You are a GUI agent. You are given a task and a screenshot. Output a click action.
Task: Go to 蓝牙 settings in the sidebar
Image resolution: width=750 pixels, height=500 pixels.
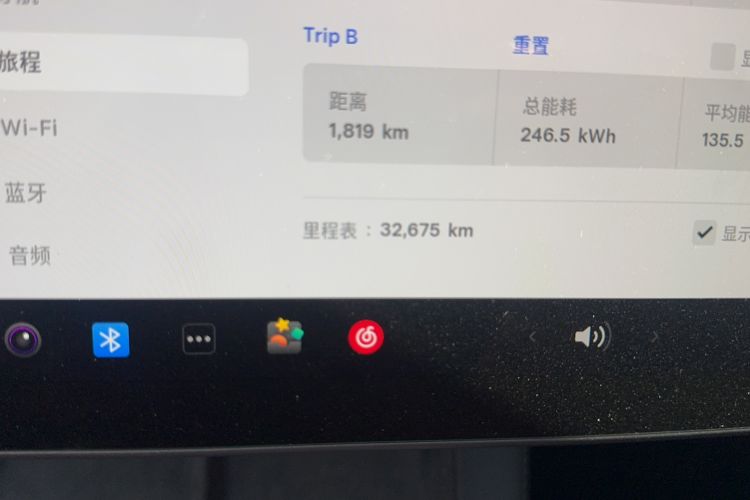pos(27,193)
